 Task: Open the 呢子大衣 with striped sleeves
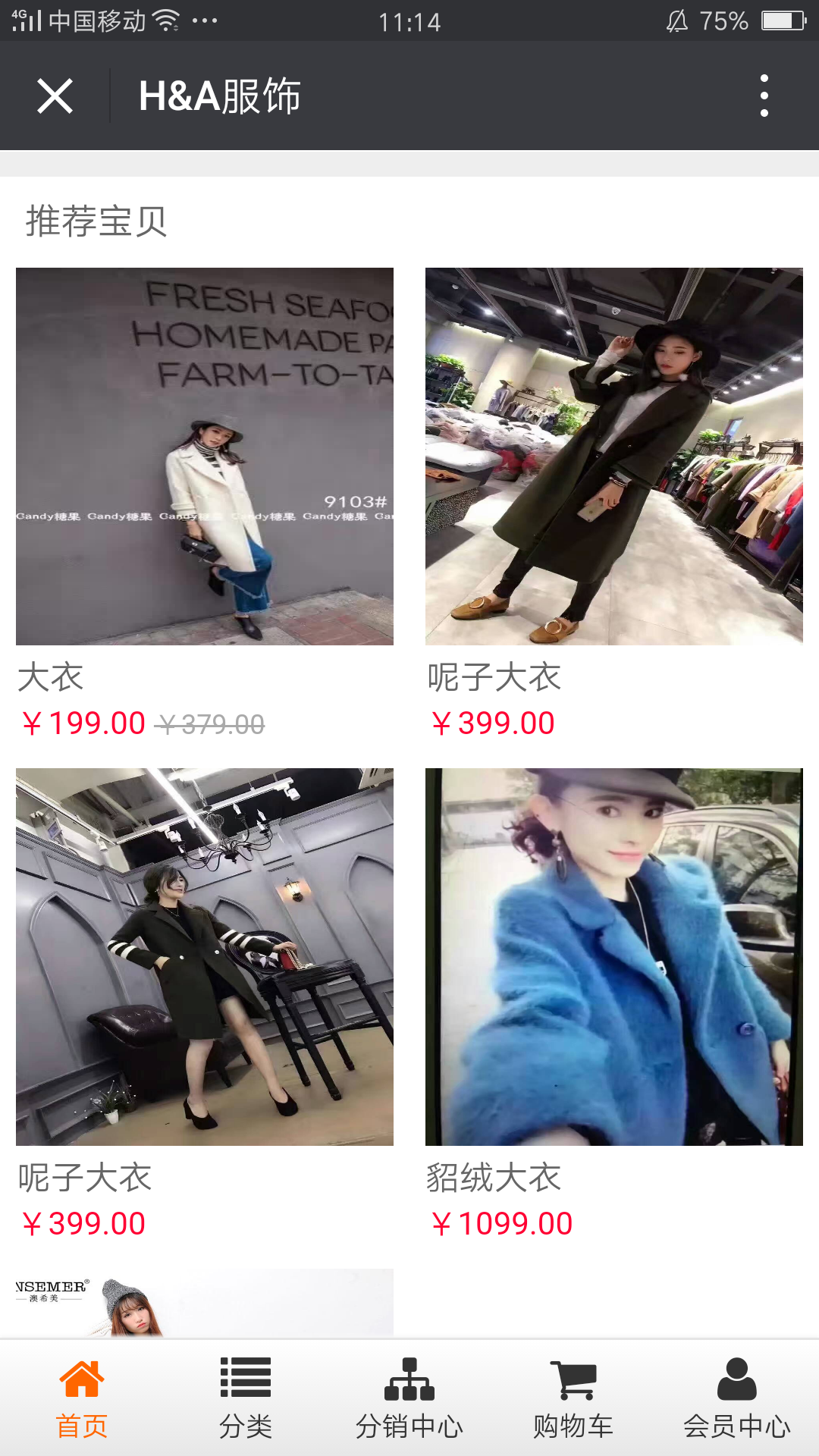[x=205, y=956]
